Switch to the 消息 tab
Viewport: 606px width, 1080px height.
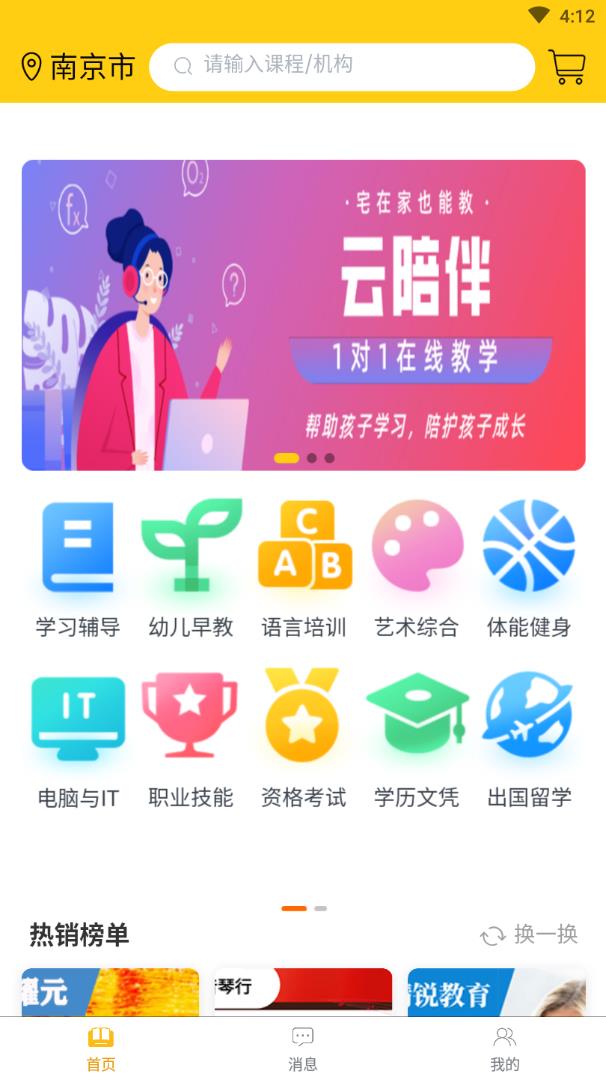coord(303,1048)
